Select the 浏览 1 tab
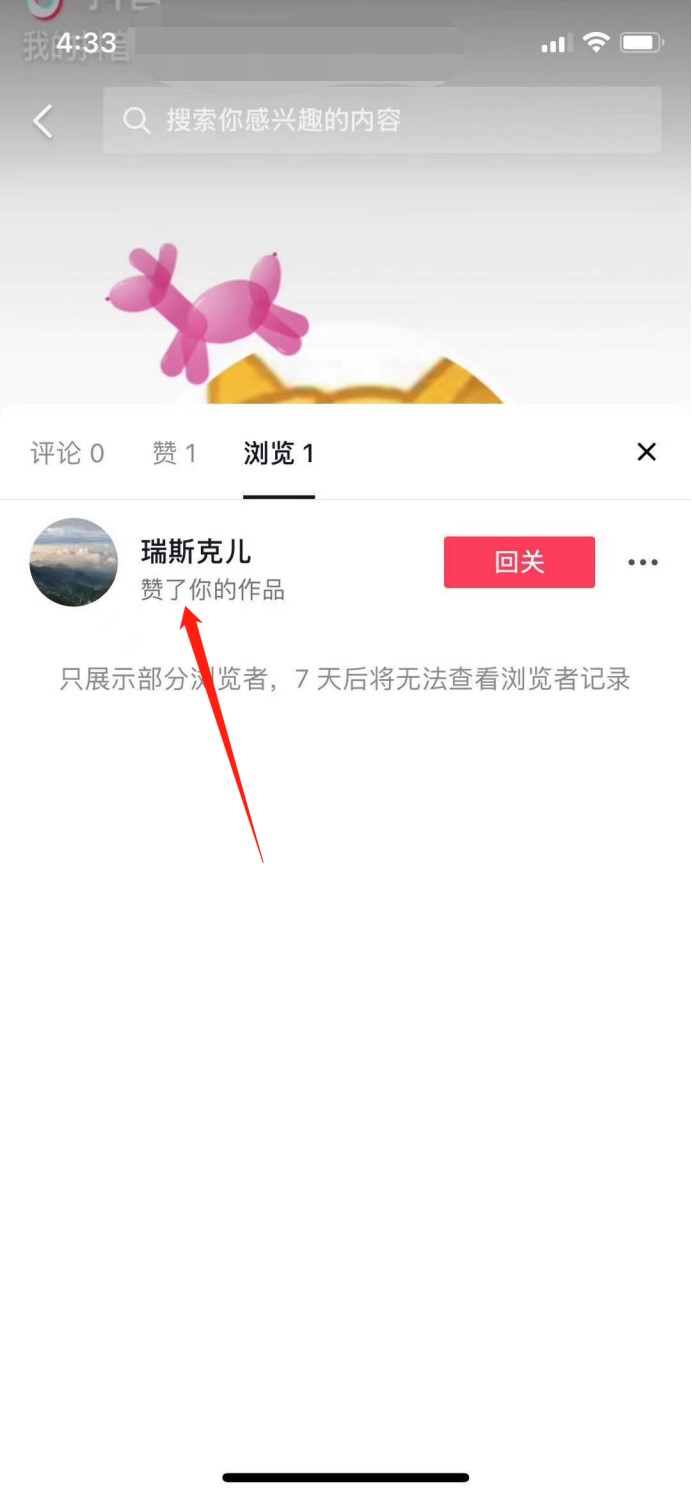The image size is (692, 1497). click(279, 453)
